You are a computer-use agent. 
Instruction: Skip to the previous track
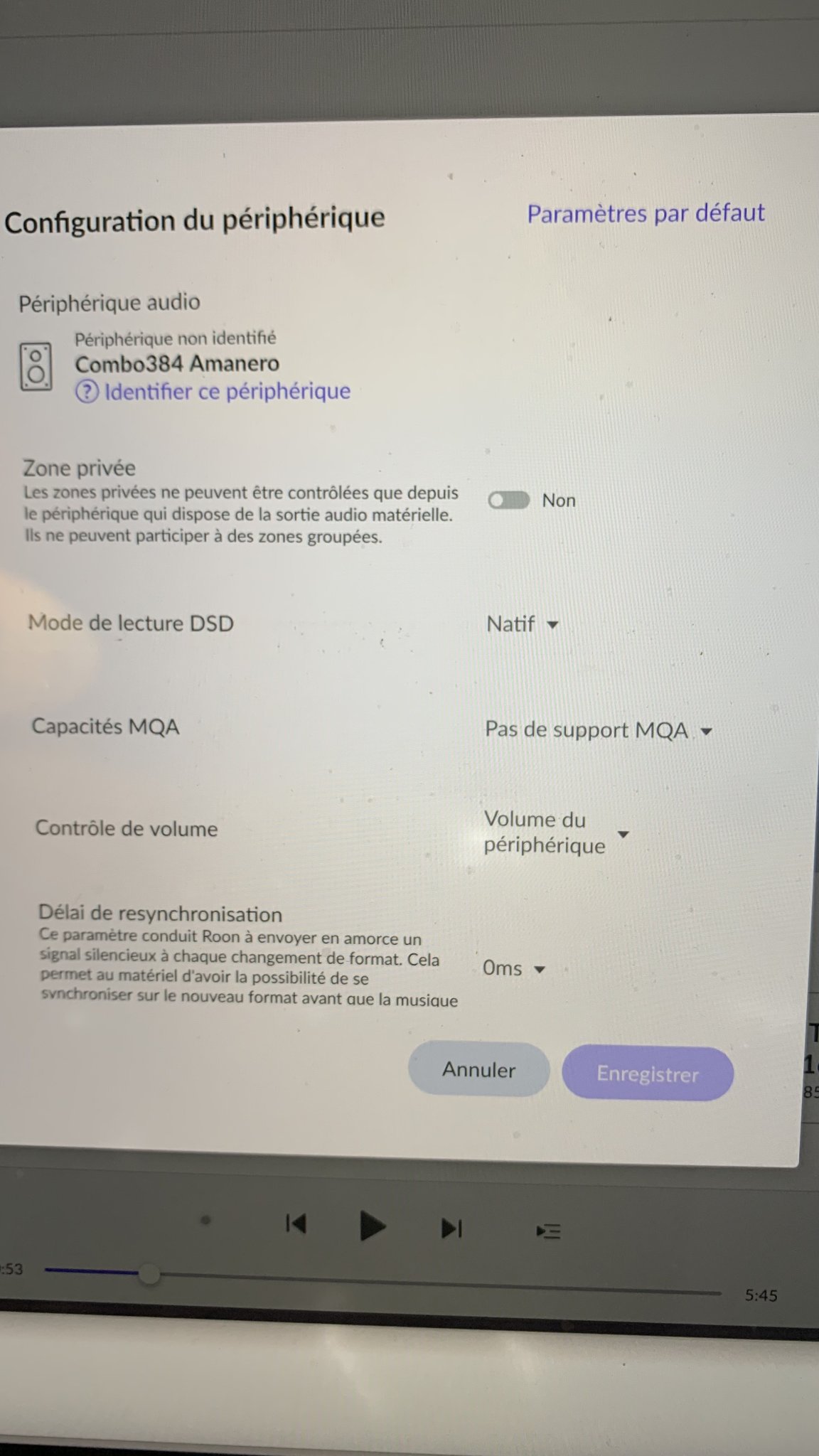tap(296, 1224)
